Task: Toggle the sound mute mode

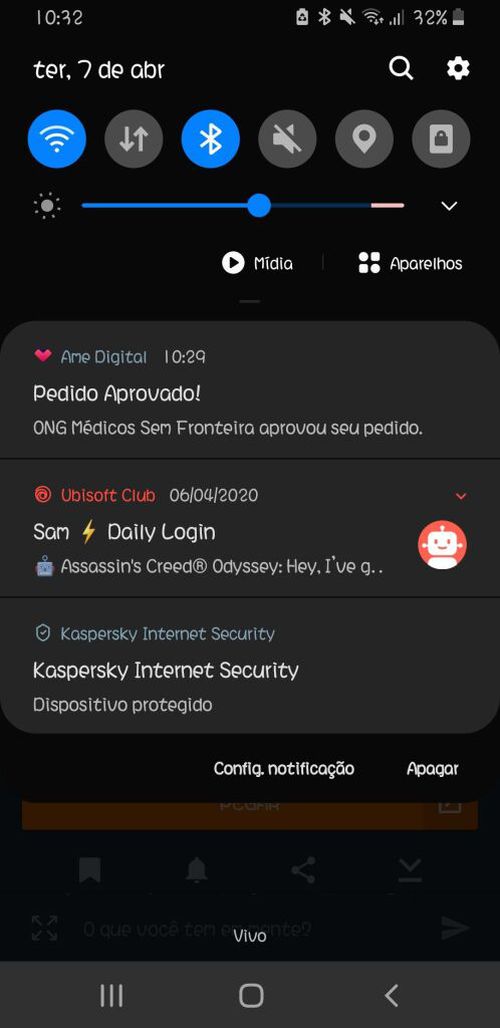Action: (x=287, y=139)
